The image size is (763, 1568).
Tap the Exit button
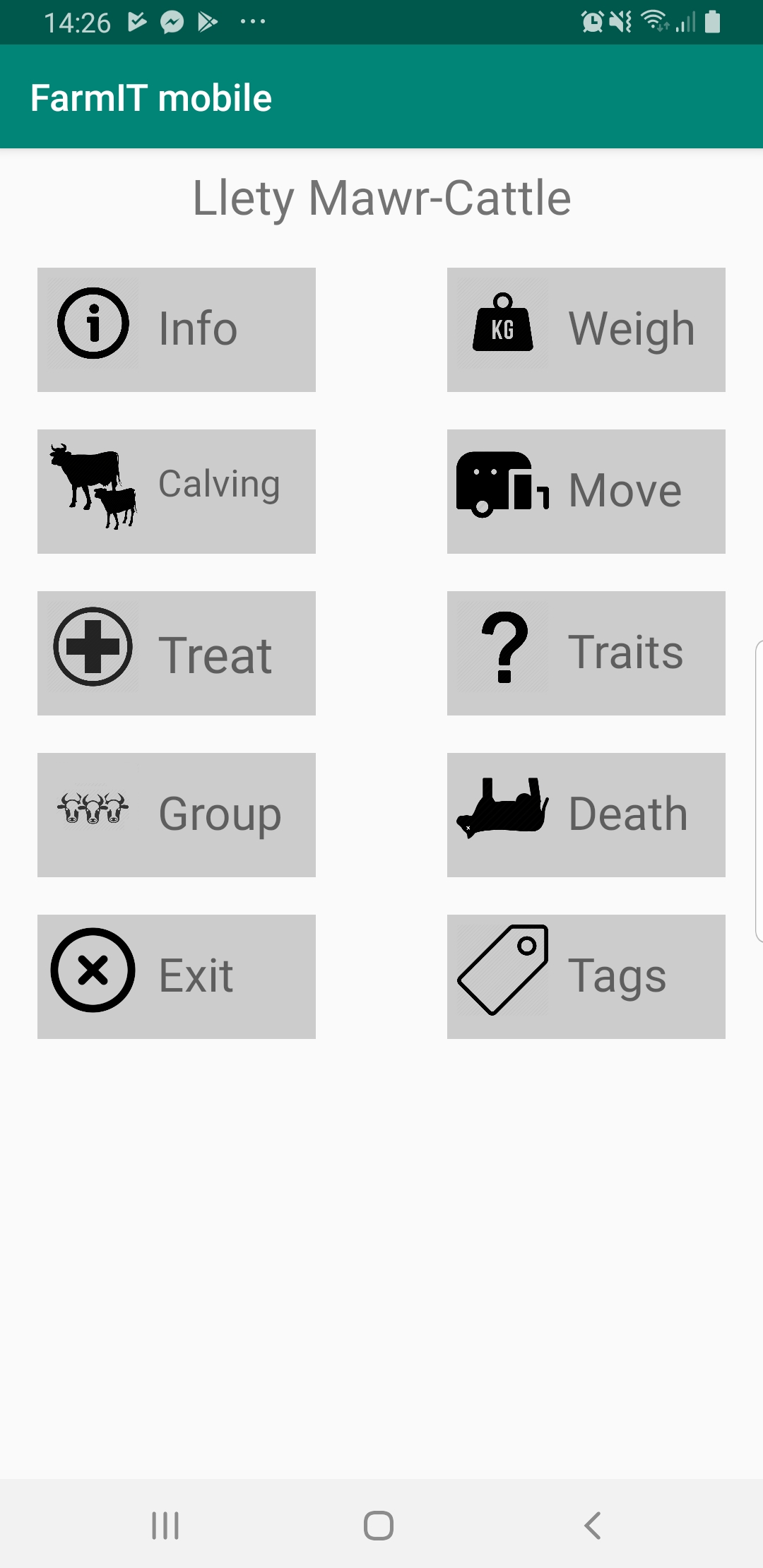pyautogui.click(x=177, y=977)
